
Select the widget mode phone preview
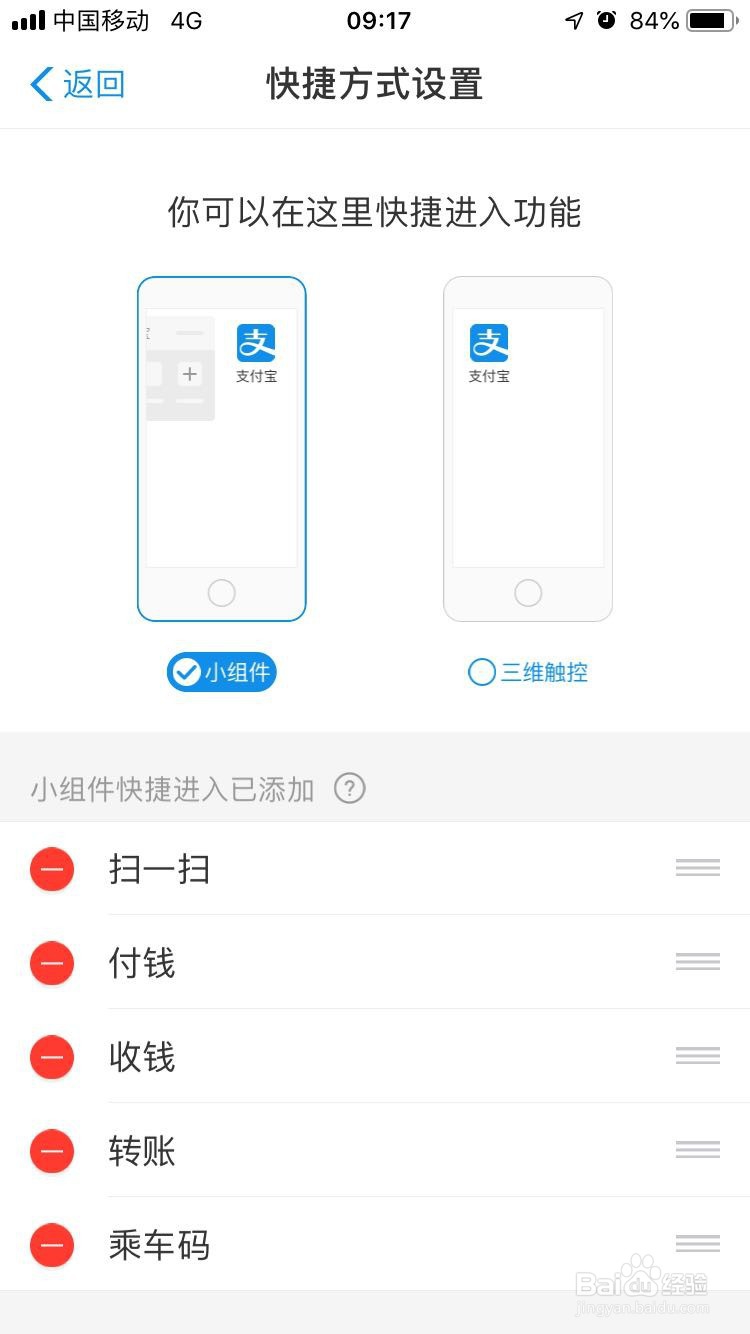tap(221, 447)
